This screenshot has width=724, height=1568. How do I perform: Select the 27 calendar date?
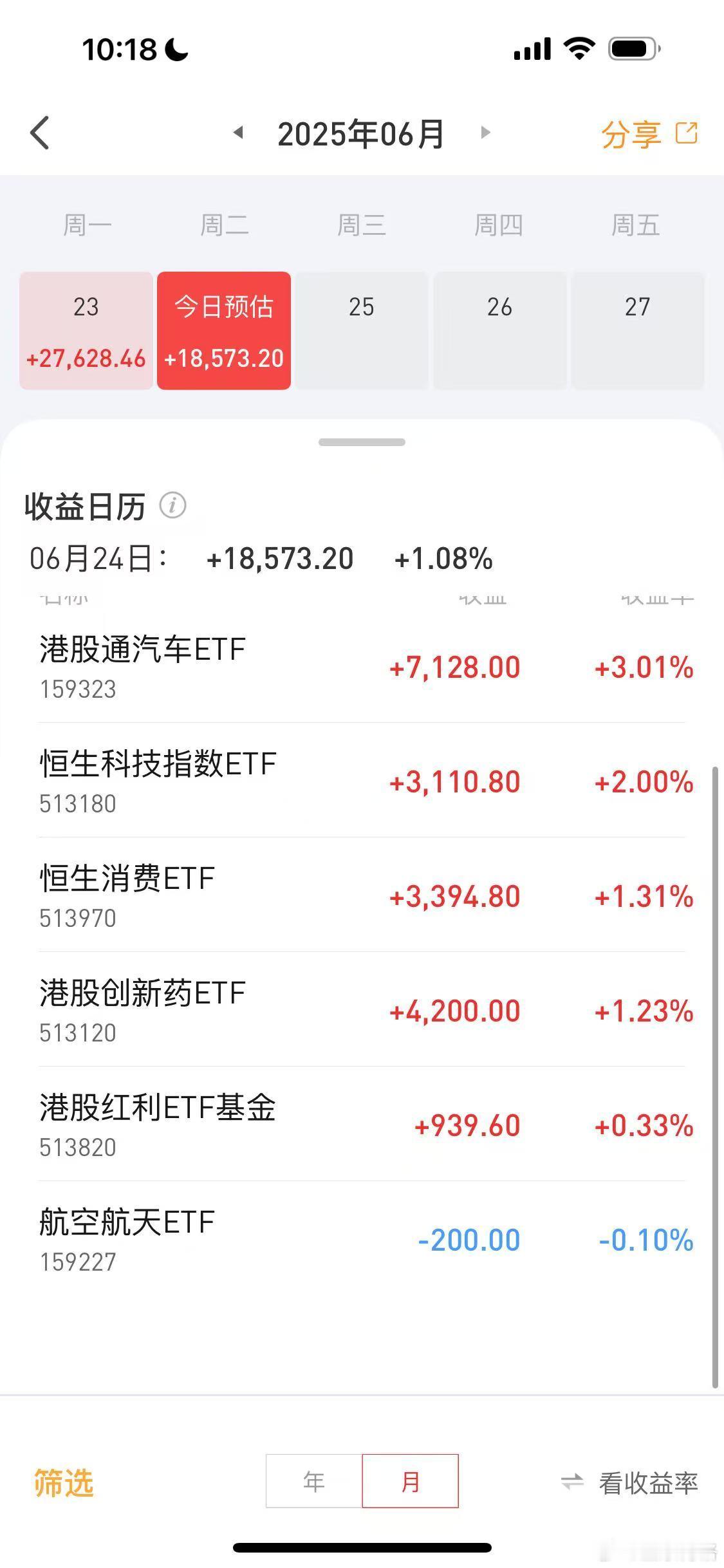point(637,331)
